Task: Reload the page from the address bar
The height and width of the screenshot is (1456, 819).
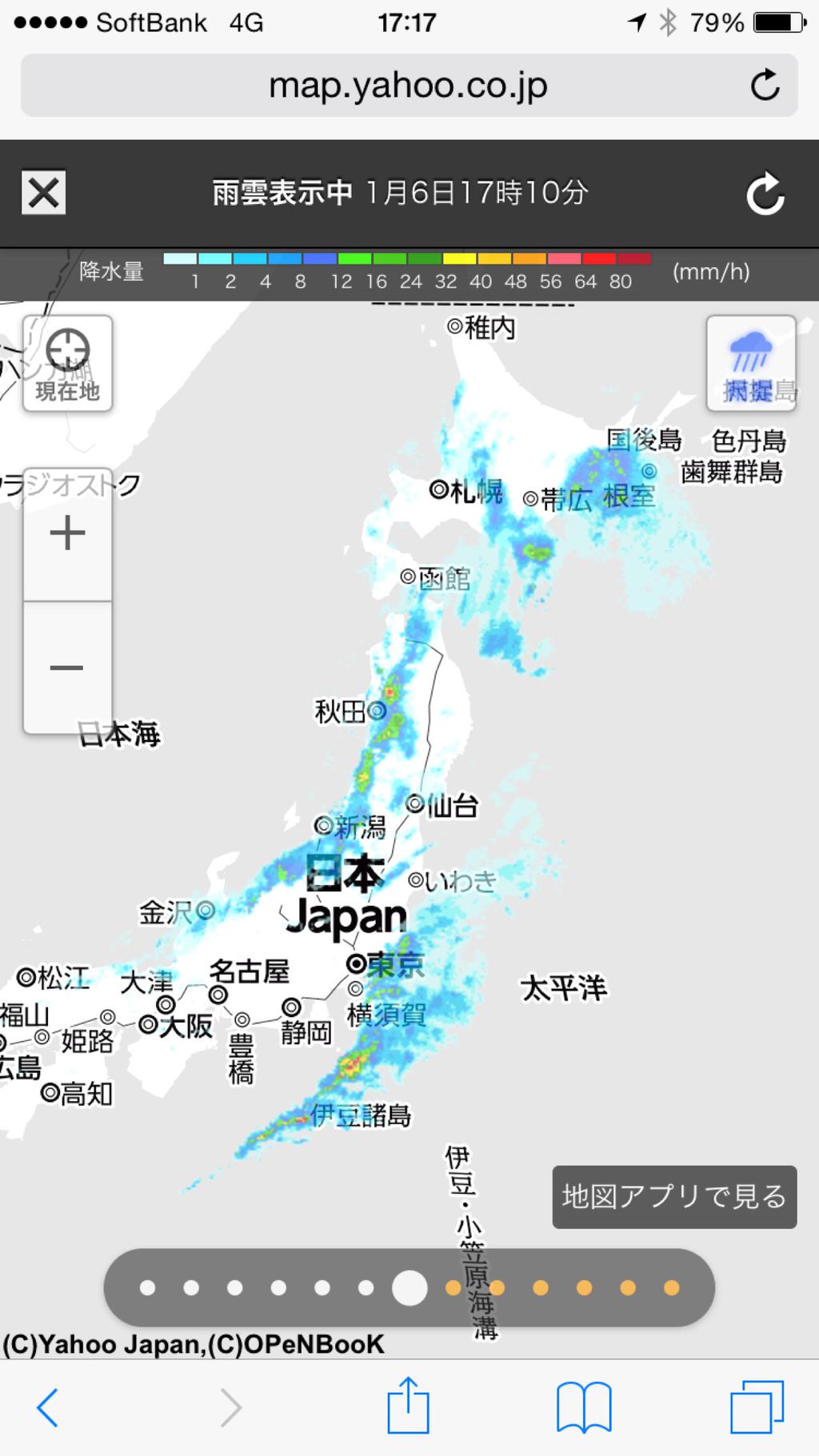Action: [x=765, y=85]
